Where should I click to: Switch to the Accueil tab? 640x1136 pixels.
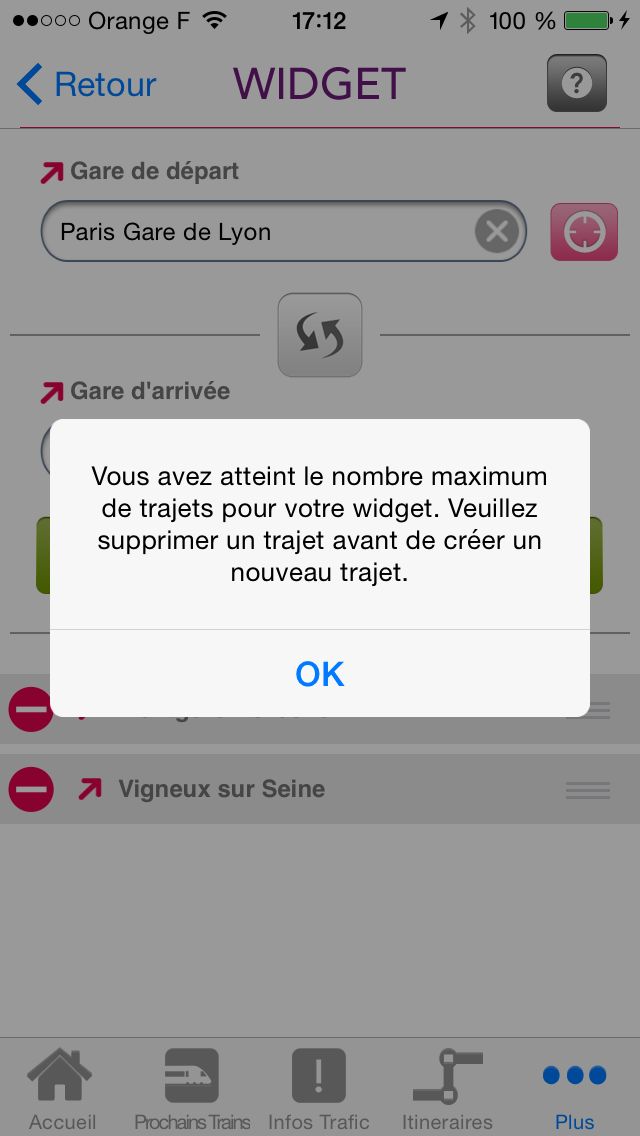pyautogui.click(x=62, y=1090)
